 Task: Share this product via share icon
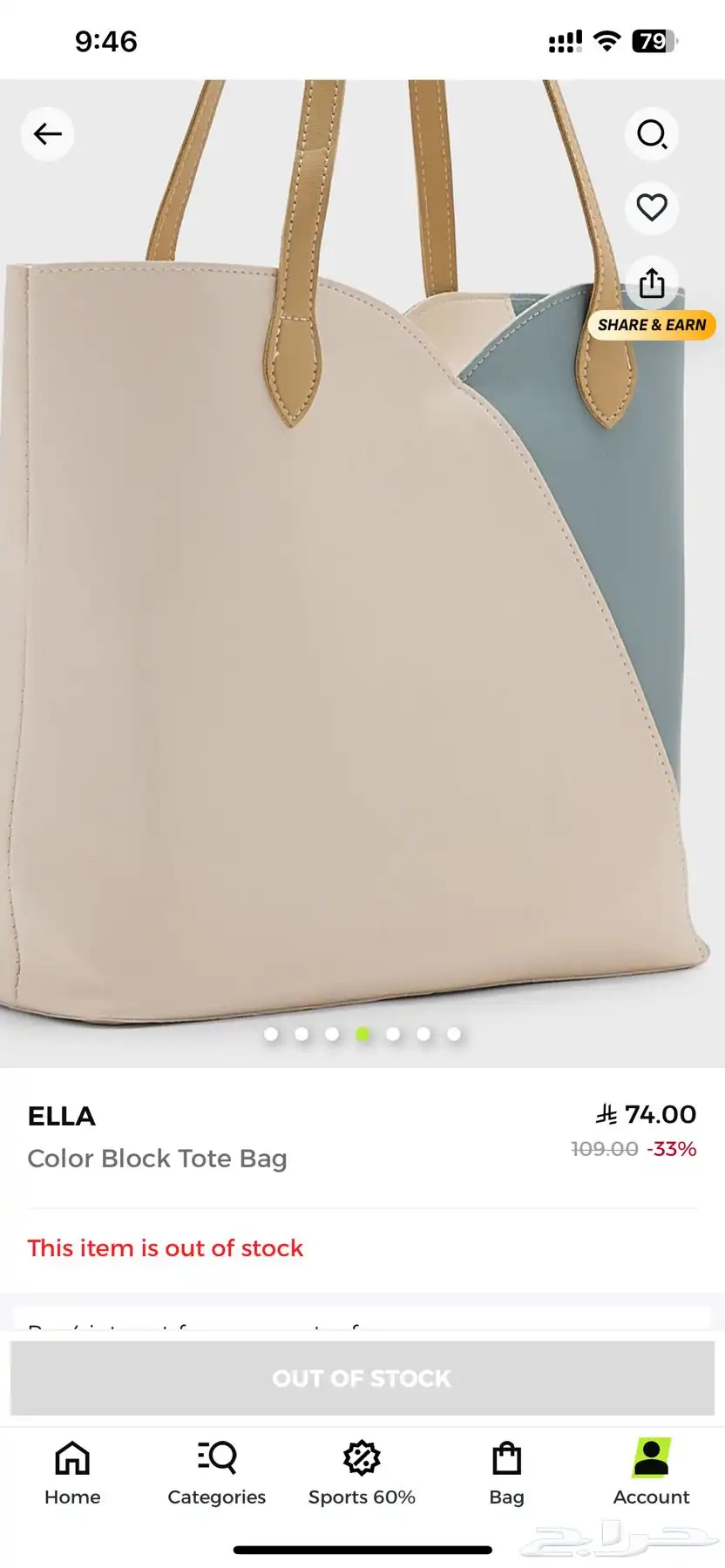click(x=652, y=282)
